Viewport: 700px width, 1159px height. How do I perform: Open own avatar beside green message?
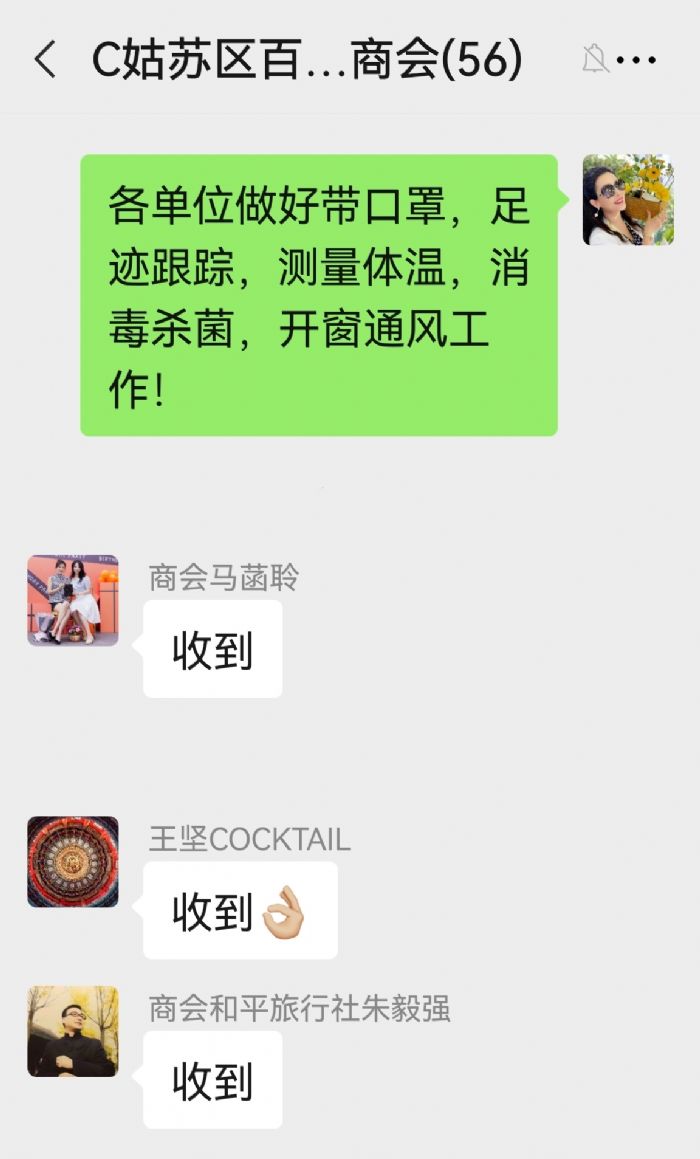click(x=628, y=200)
